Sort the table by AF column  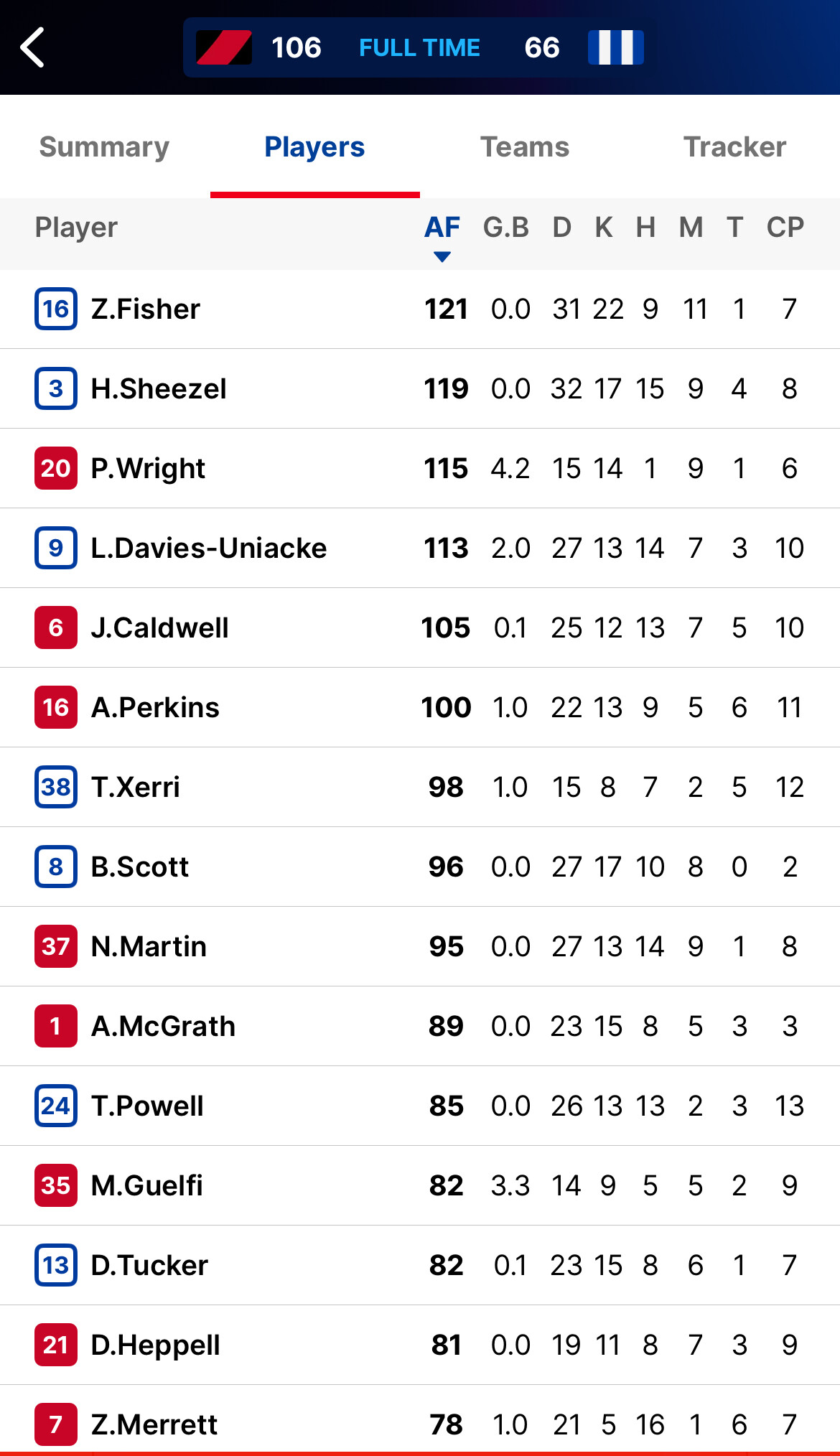click(442, 228)
